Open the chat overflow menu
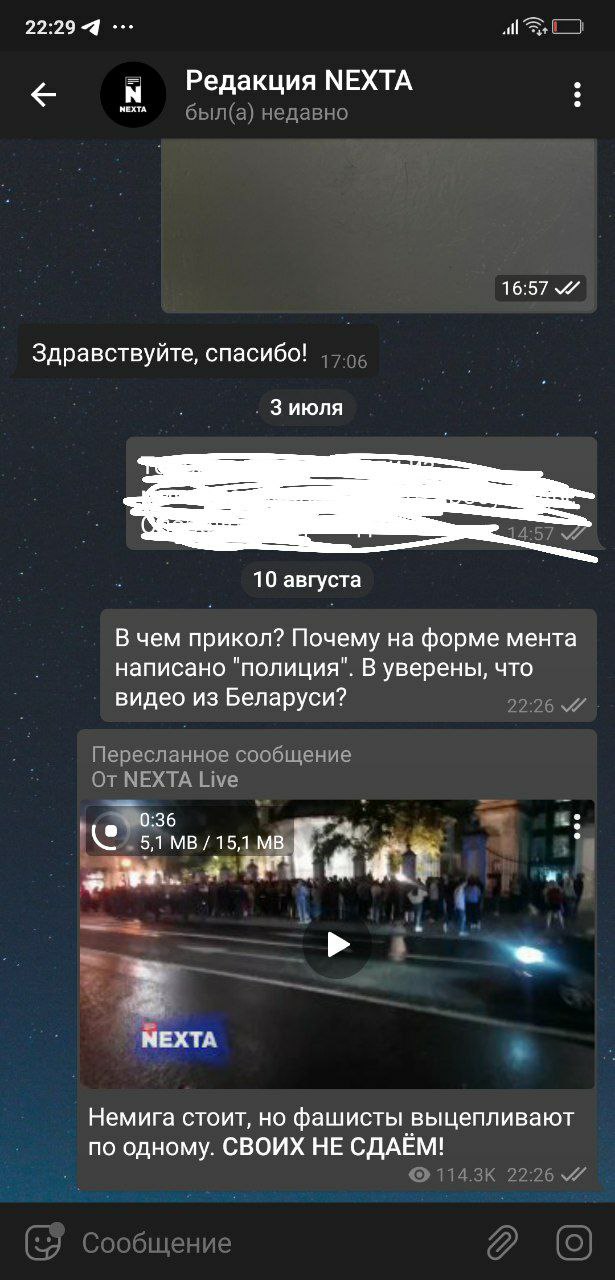 pyautogui.click(x=577, y=95)
